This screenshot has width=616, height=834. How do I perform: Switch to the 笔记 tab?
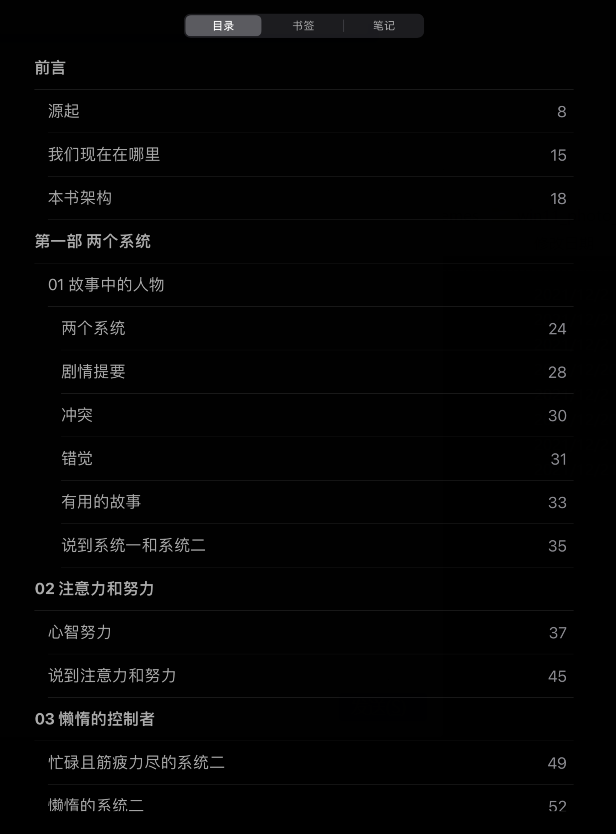tap(384, 26)
